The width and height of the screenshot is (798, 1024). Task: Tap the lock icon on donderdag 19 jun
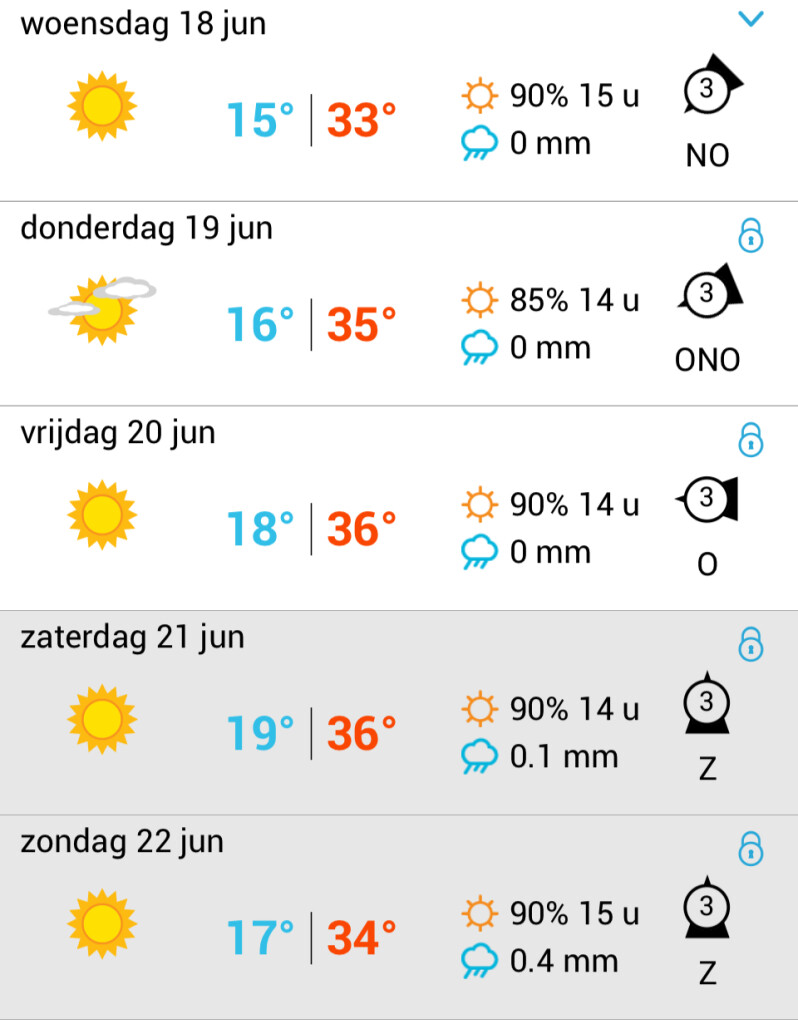coord(750,234)
